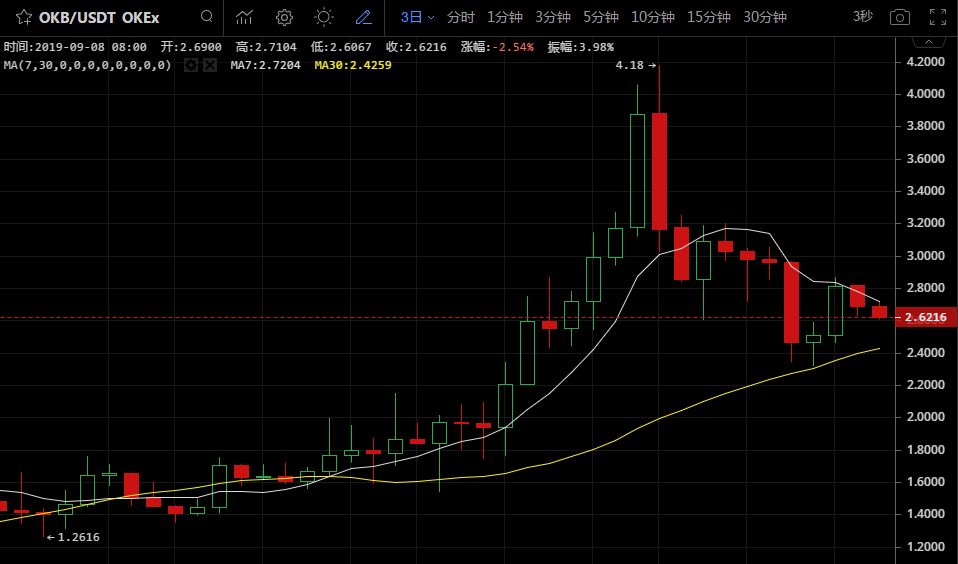The height and width of the screenshot is (564, 958).
Task: Add OKB/USDT to favorites with star
Action: pyautogui.click(x=22, y=17)
